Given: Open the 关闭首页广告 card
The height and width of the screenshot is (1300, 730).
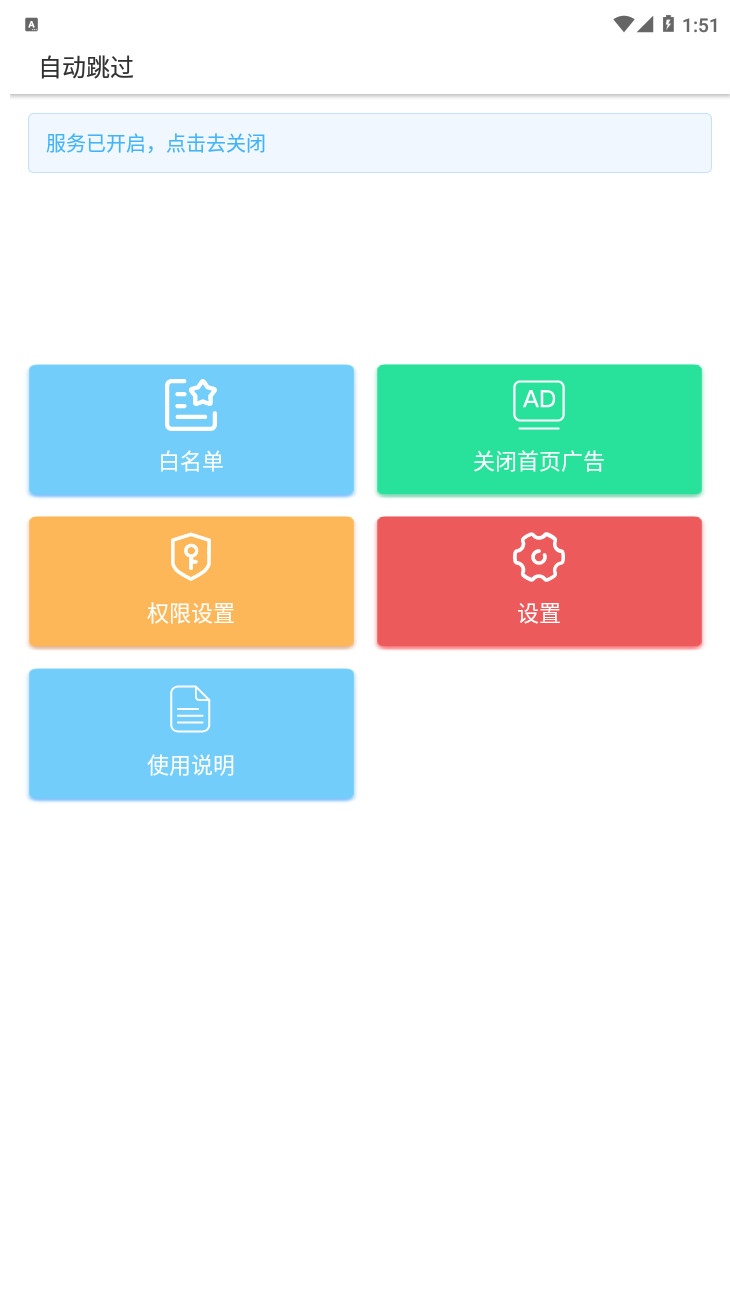Looking at the screenshot, I should tap(539, 430).
